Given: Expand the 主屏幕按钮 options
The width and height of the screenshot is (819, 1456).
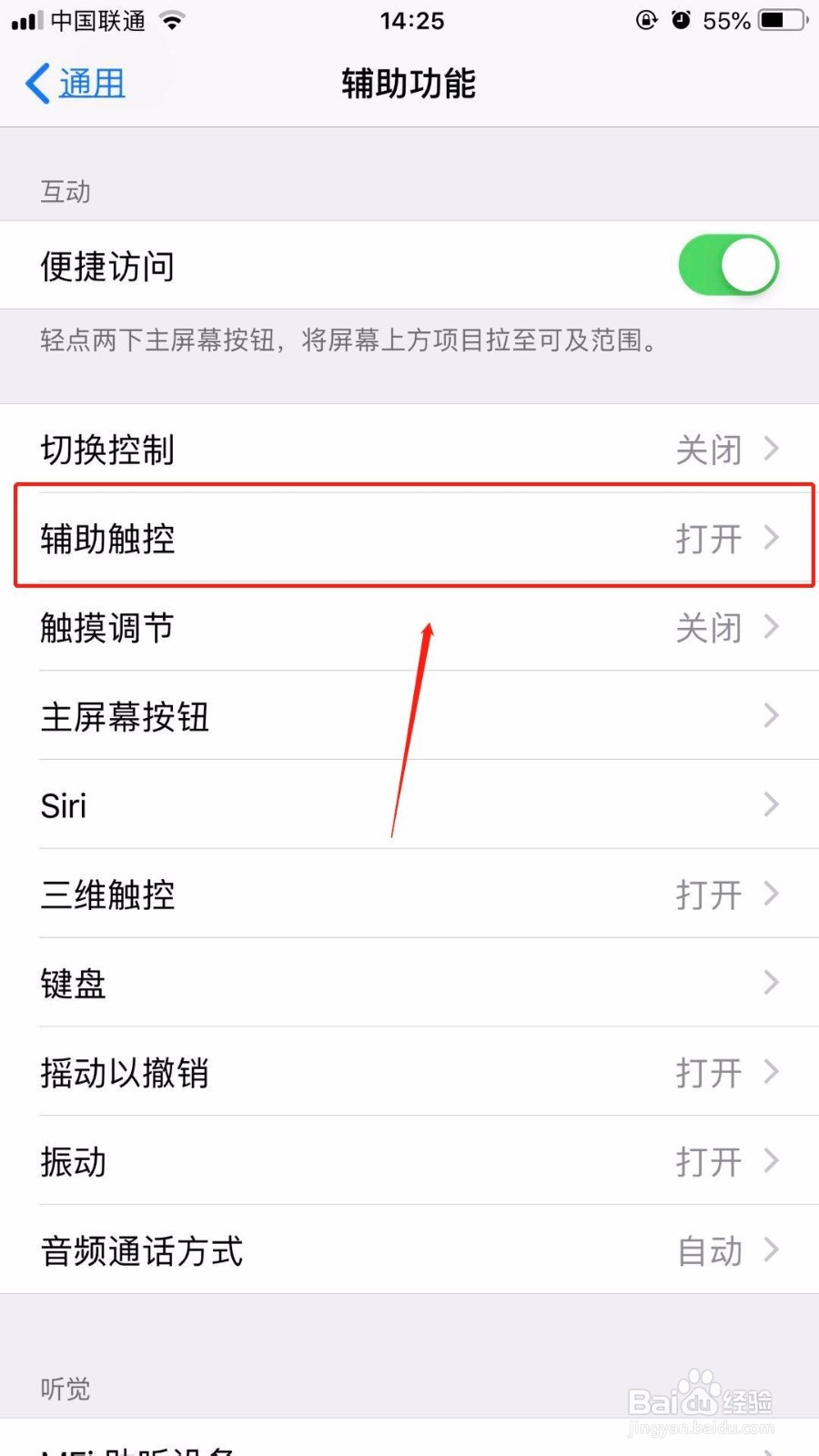Looking at the screenshot, I should (x=409, y=717).
